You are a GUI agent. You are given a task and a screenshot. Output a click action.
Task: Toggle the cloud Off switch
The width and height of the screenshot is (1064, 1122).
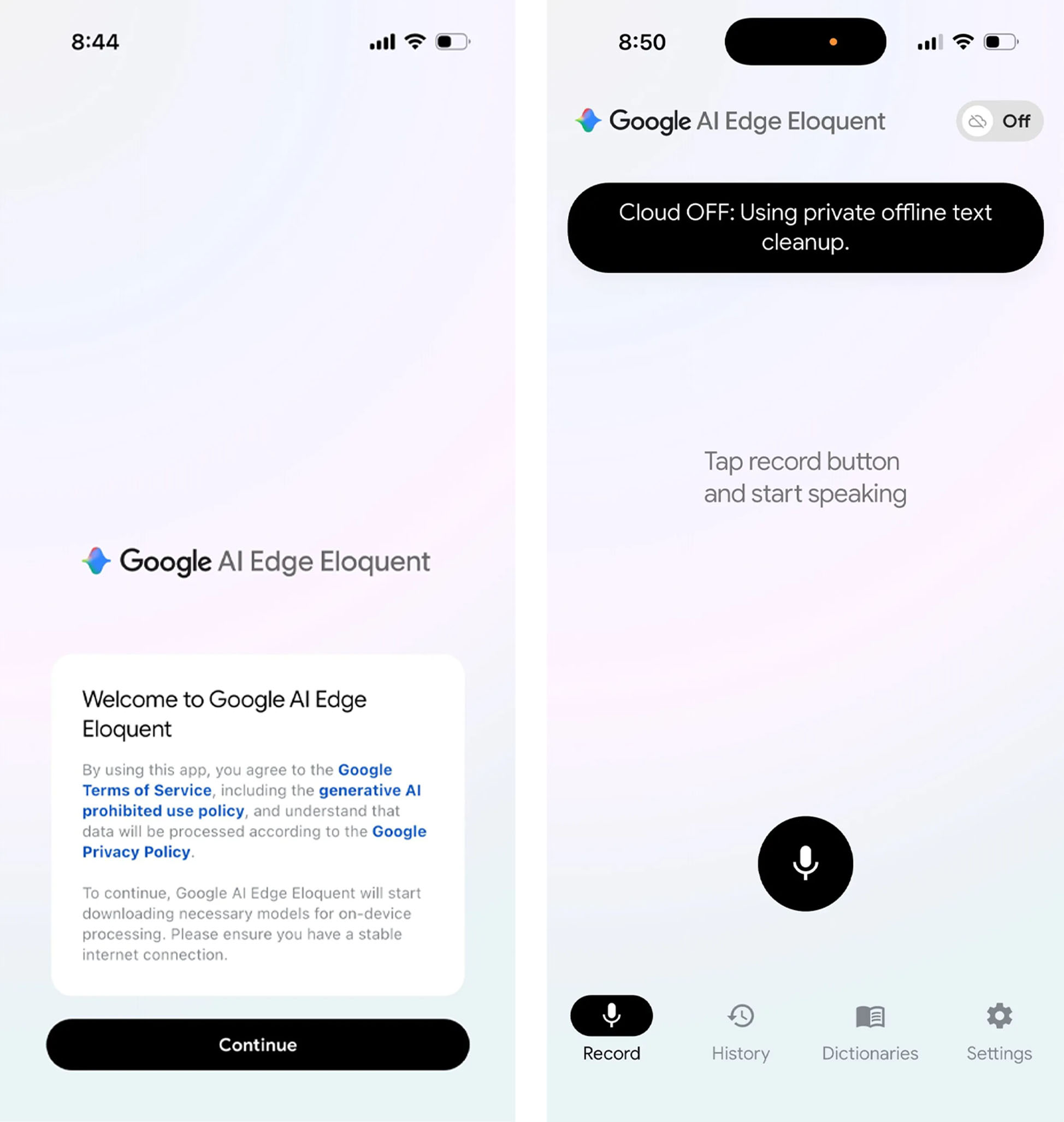tap(999, 121)
